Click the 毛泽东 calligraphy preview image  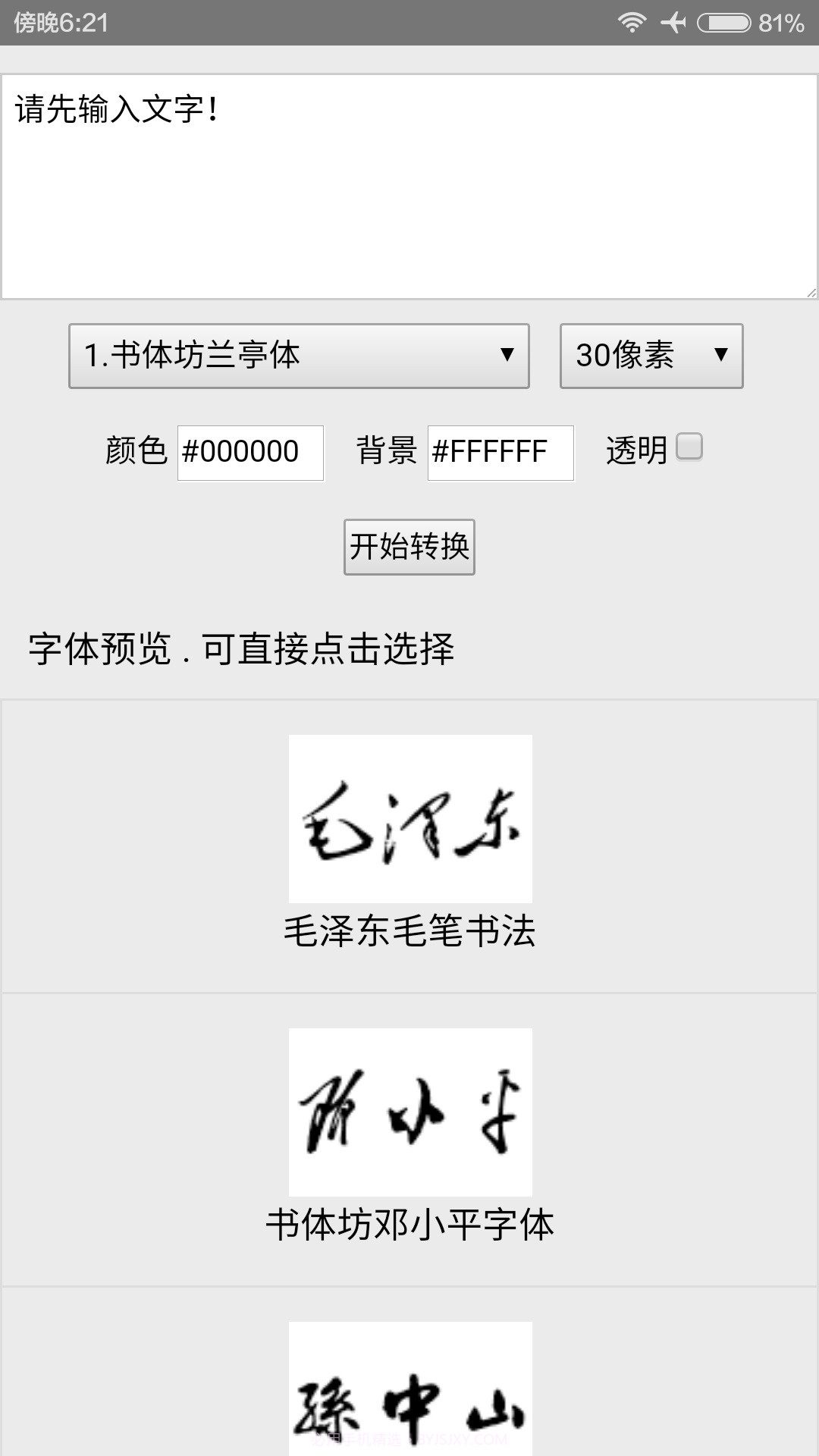409,819
